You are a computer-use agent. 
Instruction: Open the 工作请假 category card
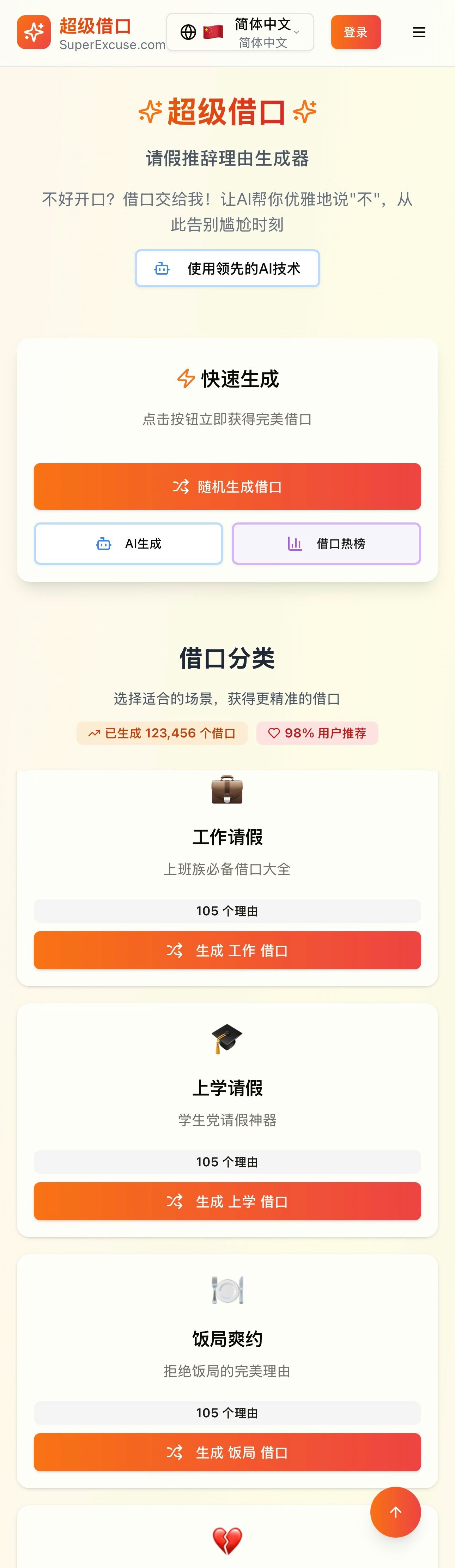click(227, 837)
